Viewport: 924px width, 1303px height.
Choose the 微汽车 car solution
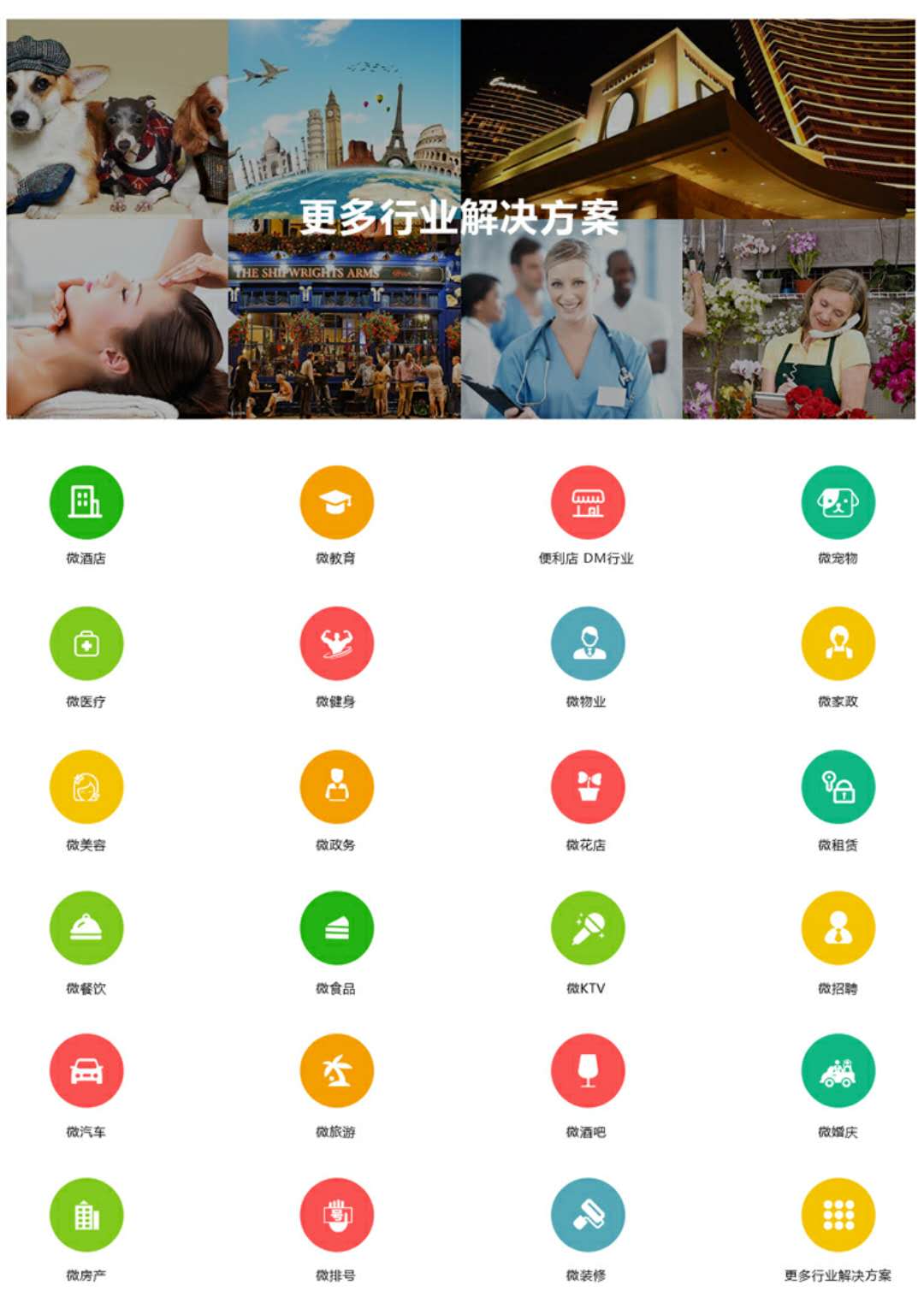[x=86, y=1071]
